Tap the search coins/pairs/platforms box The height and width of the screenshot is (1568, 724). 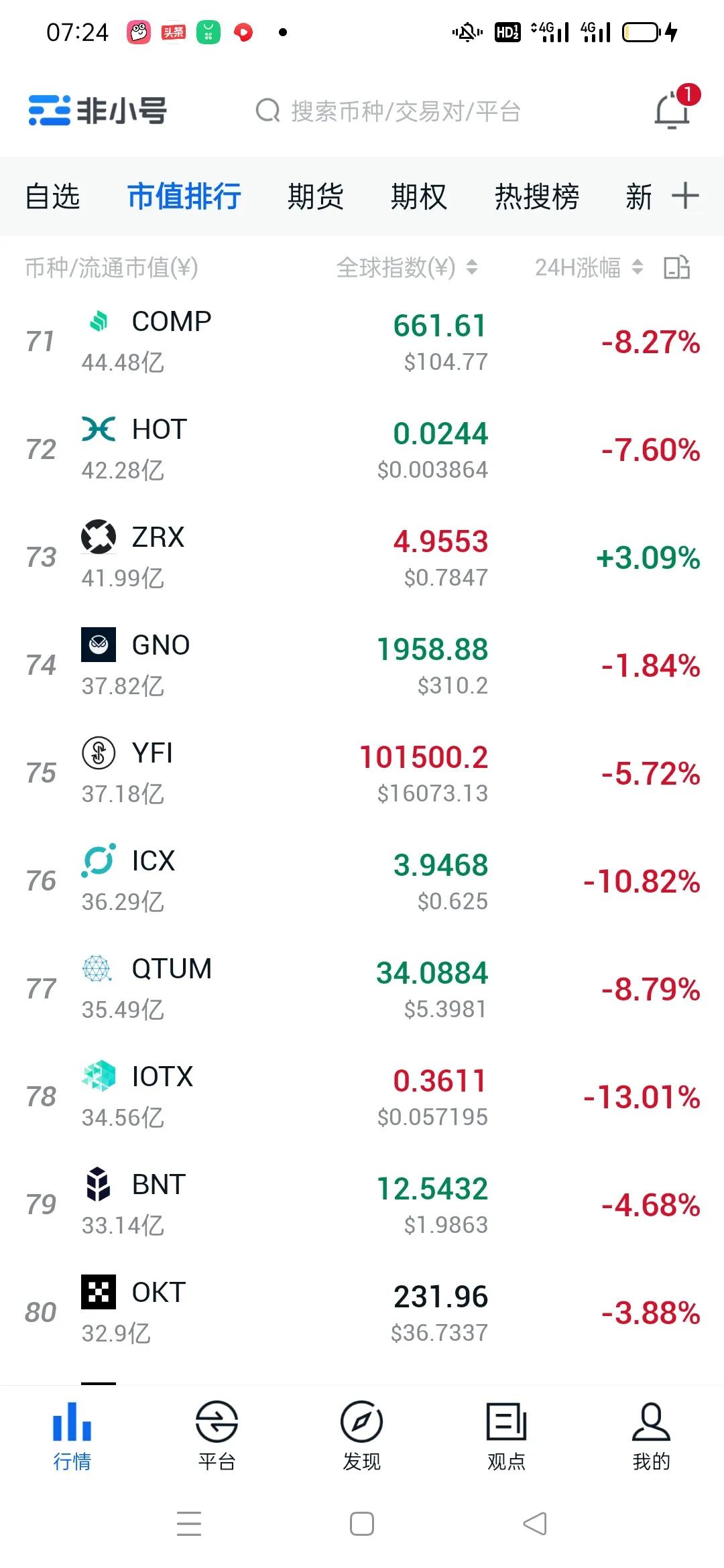point(389,111)
